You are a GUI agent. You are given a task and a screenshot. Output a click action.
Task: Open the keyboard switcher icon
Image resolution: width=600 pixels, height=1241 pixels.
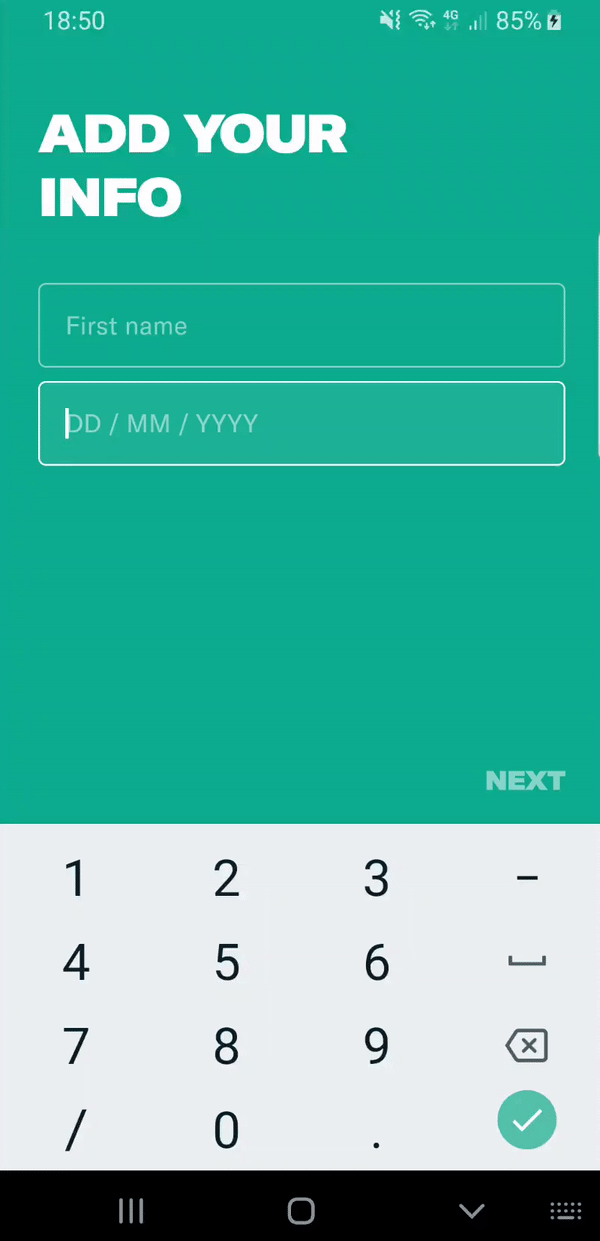click(x=566, y=1211)
